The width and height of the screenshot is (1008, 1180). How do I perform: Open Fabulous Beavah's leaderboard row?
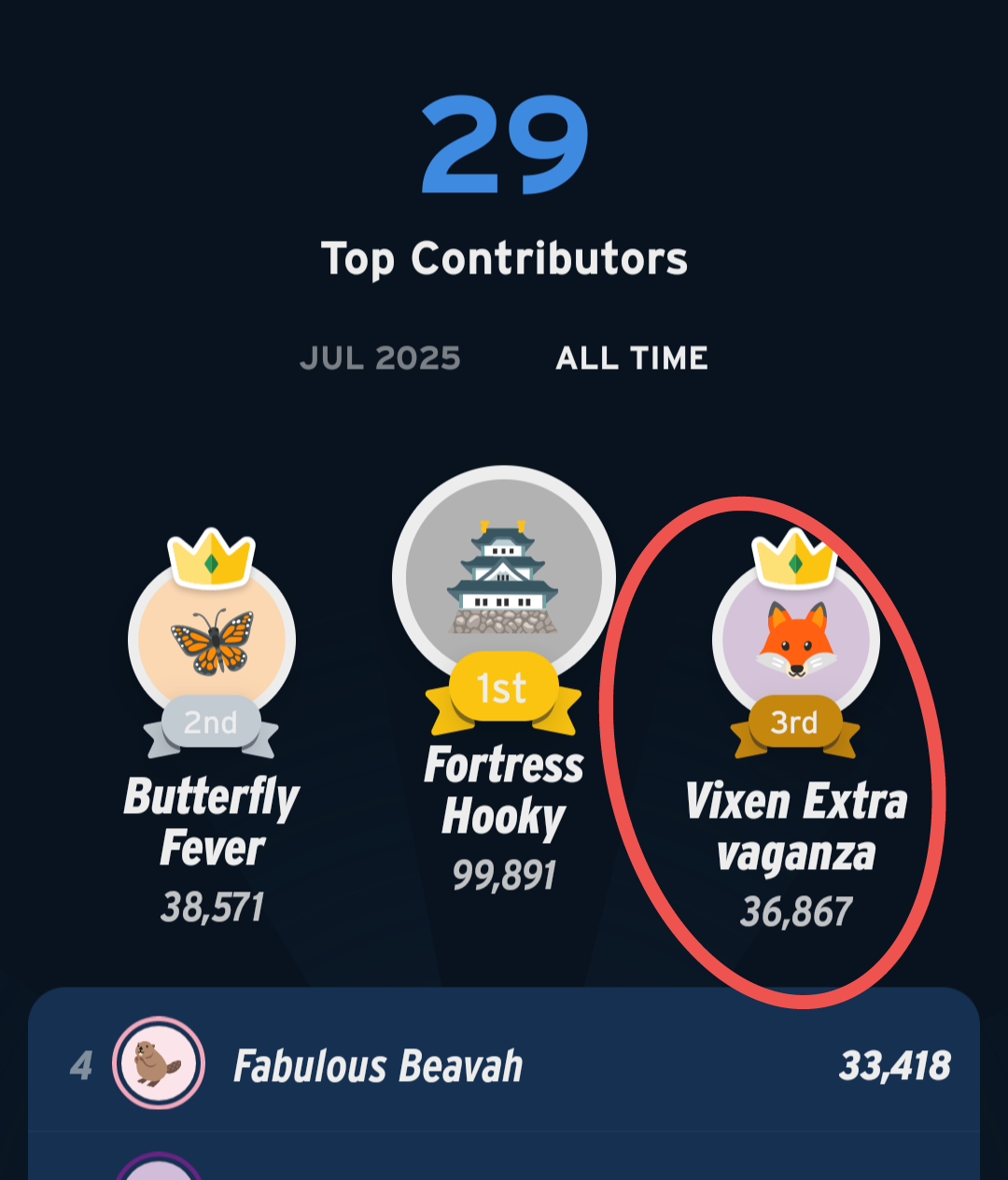[504, 1065]
